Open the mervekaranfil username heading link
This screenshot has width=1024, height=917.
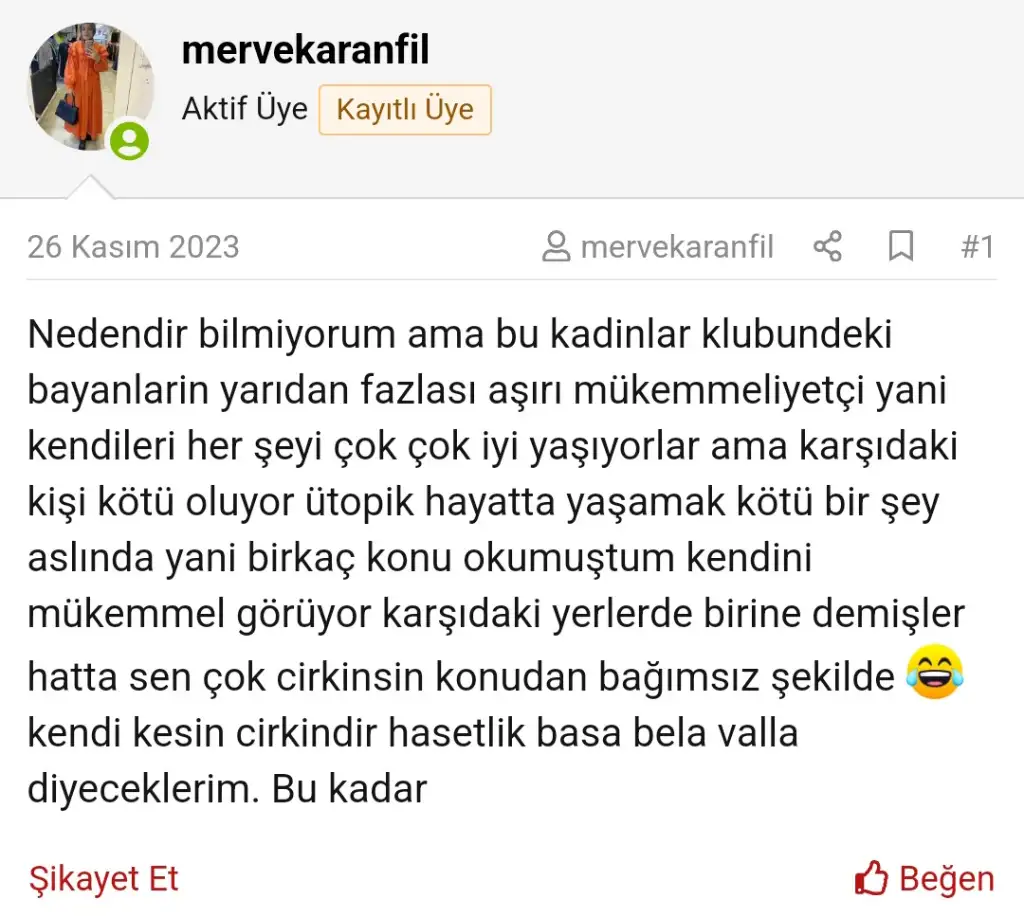click(x=305, y=50)
